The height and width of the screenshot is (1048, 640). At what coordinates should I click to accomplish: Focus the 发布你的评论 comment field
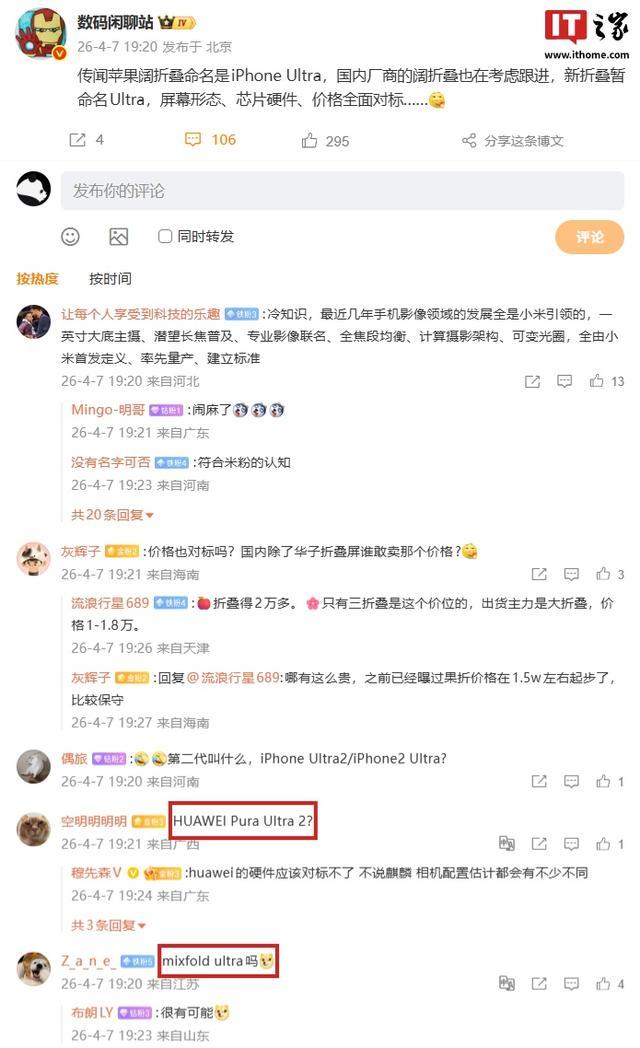click(x=340, y=190)
